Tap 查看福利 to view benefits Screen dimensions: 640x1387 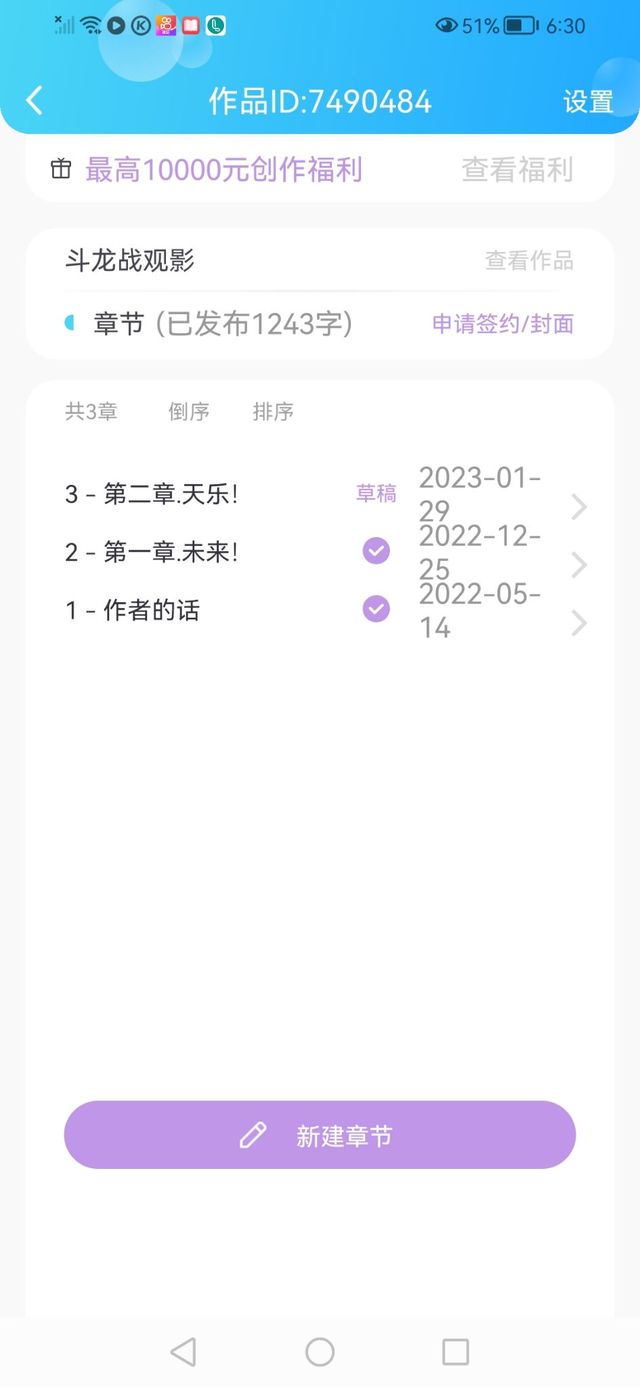pos(517,169)
